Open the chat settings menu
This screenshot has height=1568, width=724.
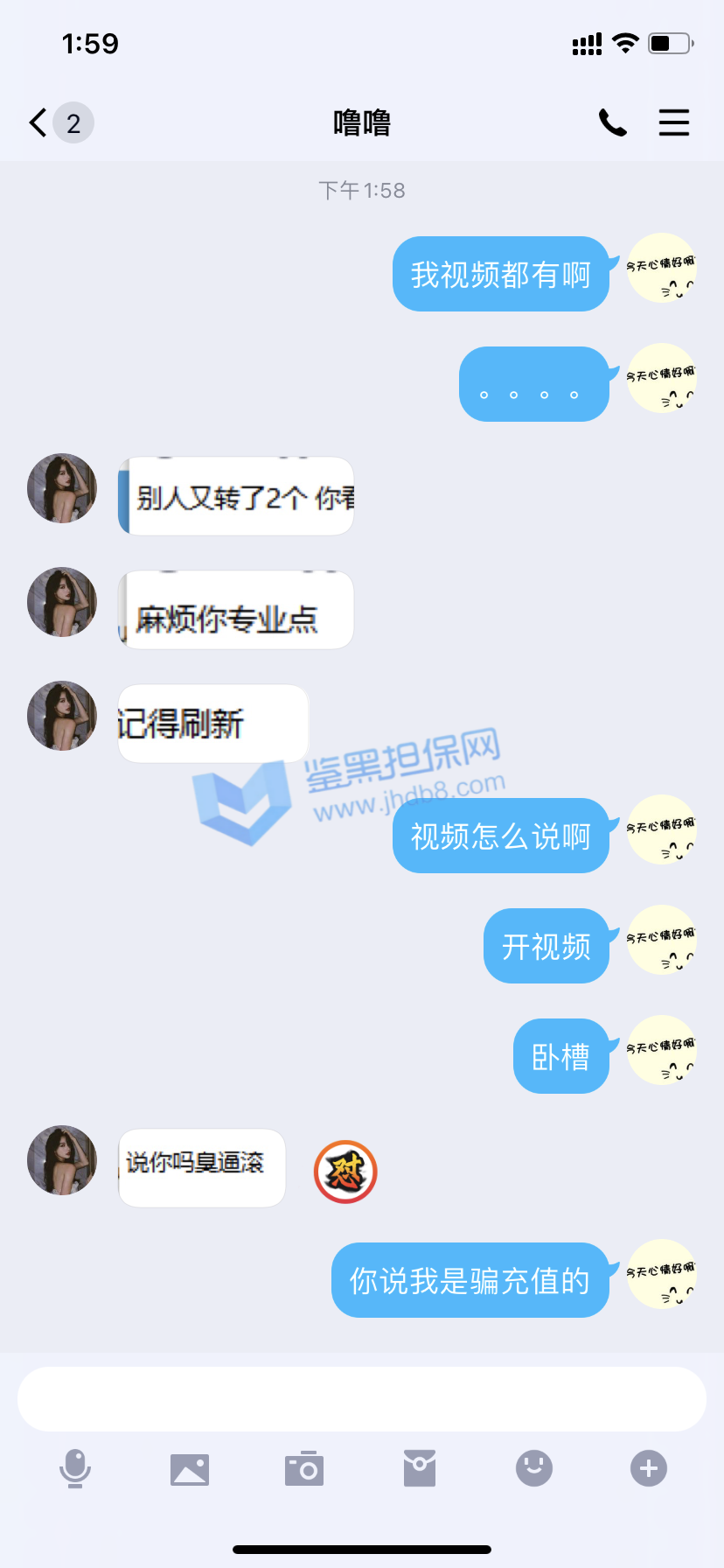pyautogui.click(x=673, y=122)
